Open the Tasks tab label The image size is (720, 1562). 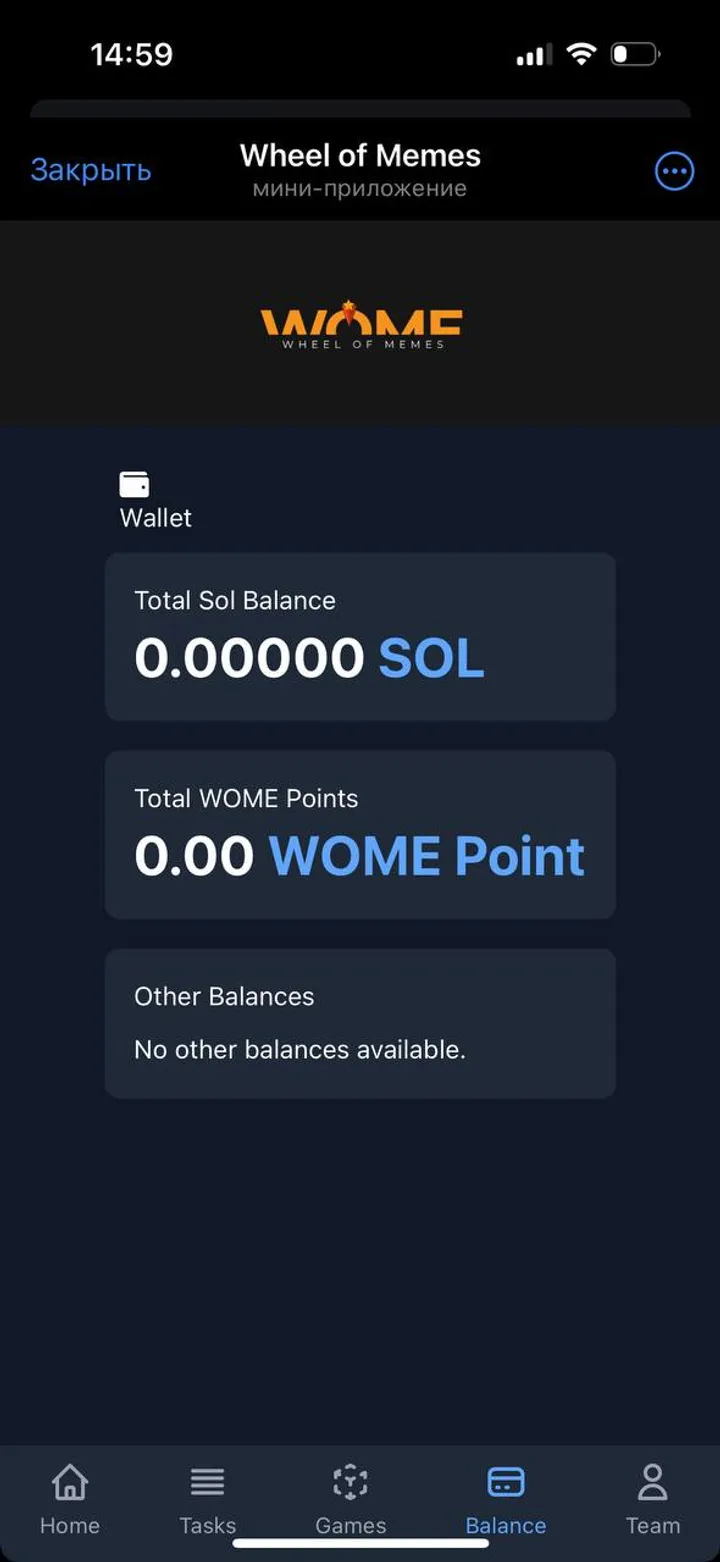pos(207,1525)
